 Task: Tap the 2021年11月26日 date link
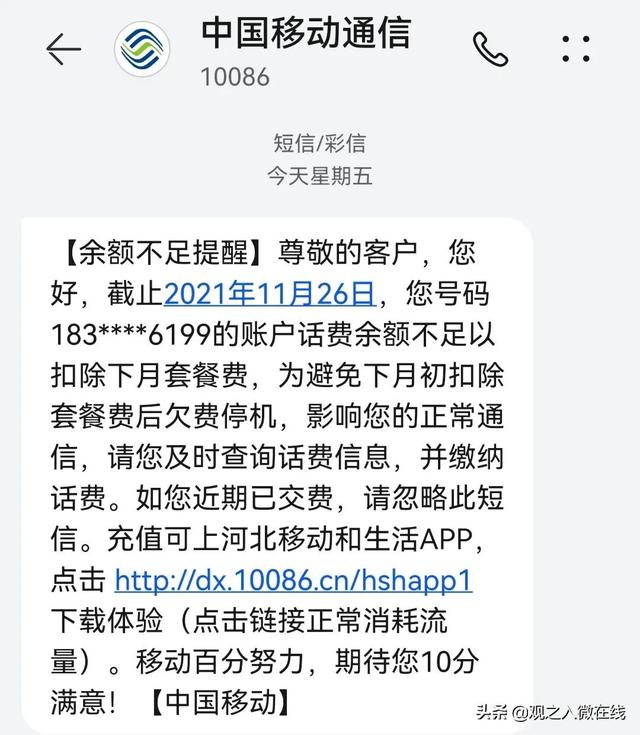[269, 293]
